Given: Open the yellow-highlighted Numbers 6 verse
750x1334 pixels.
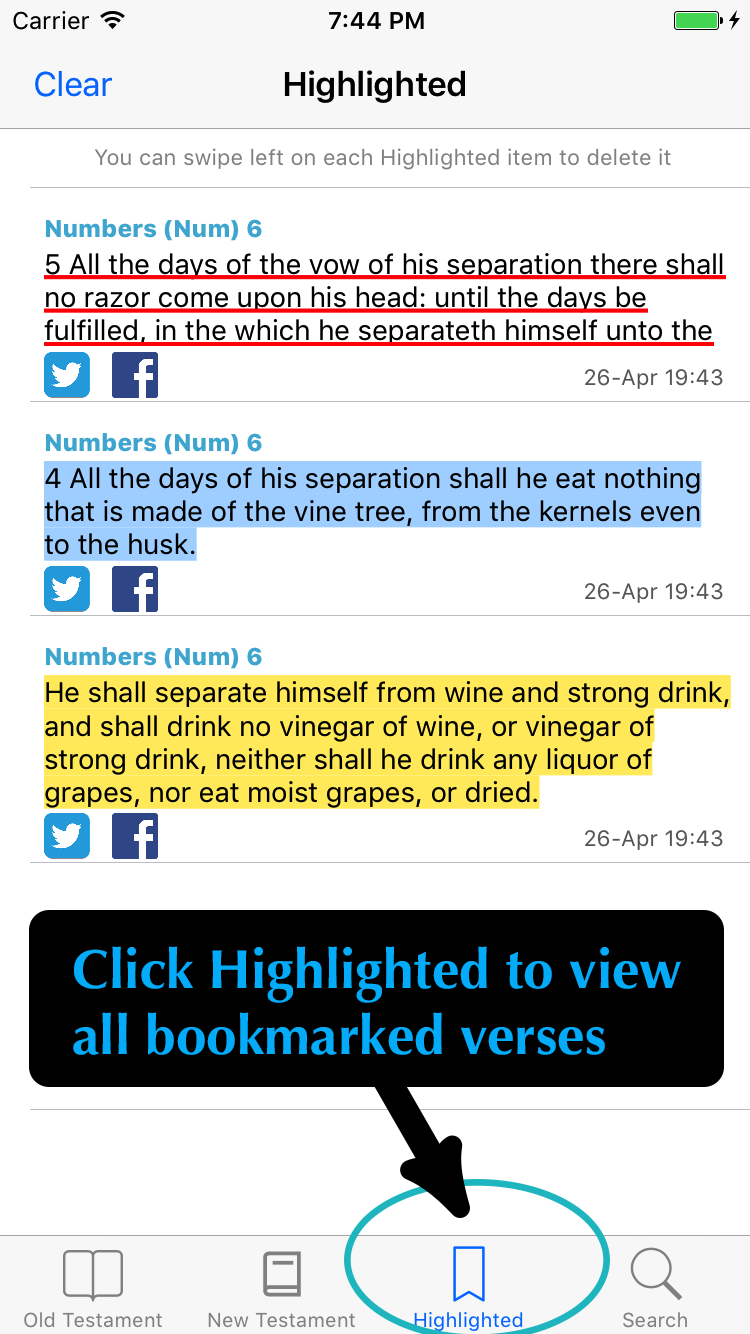Looking at the screenshot, I should [387, 742].
